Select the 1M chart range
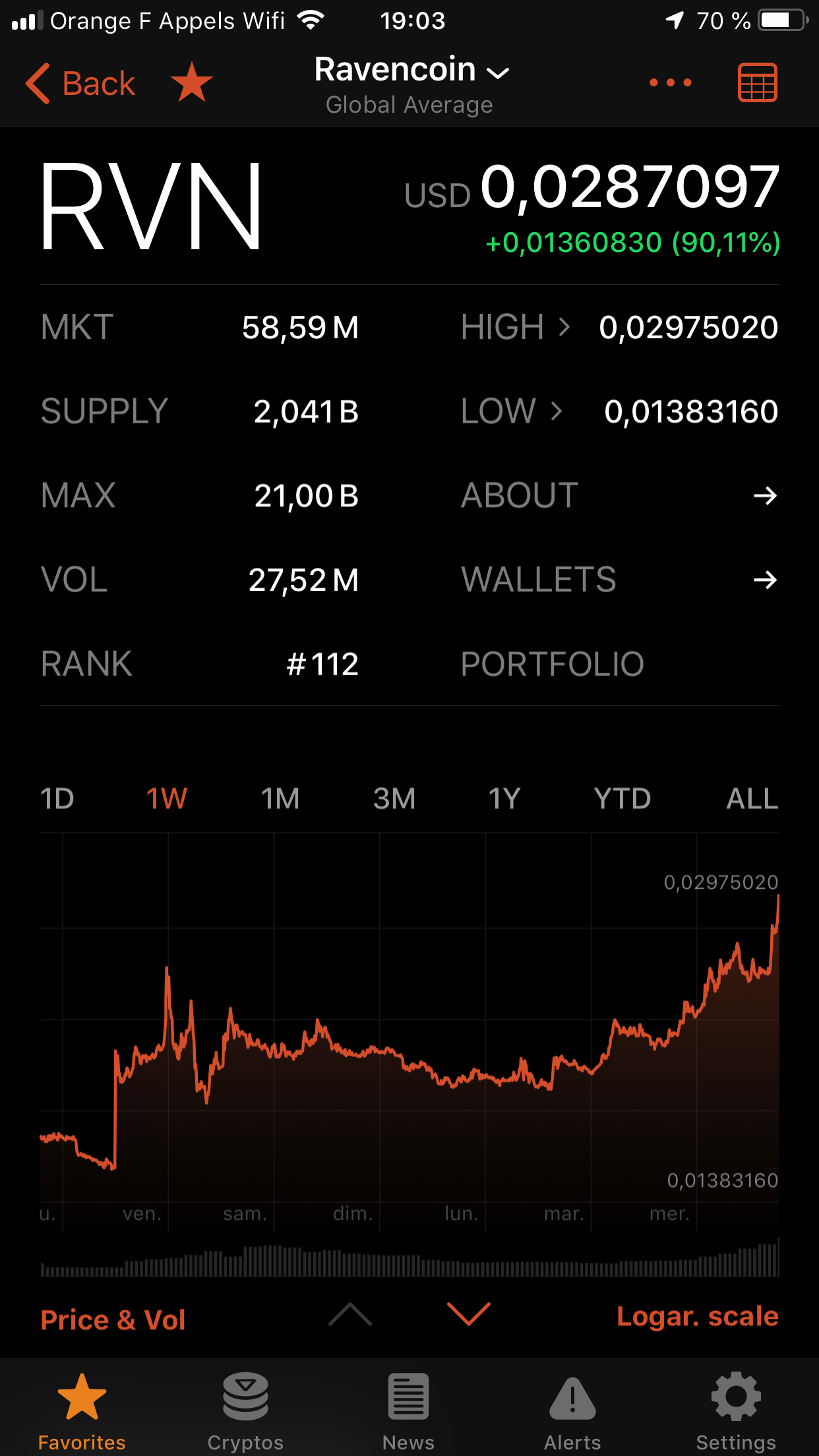This screenshot has height=1456, width=819. (280, 799)
